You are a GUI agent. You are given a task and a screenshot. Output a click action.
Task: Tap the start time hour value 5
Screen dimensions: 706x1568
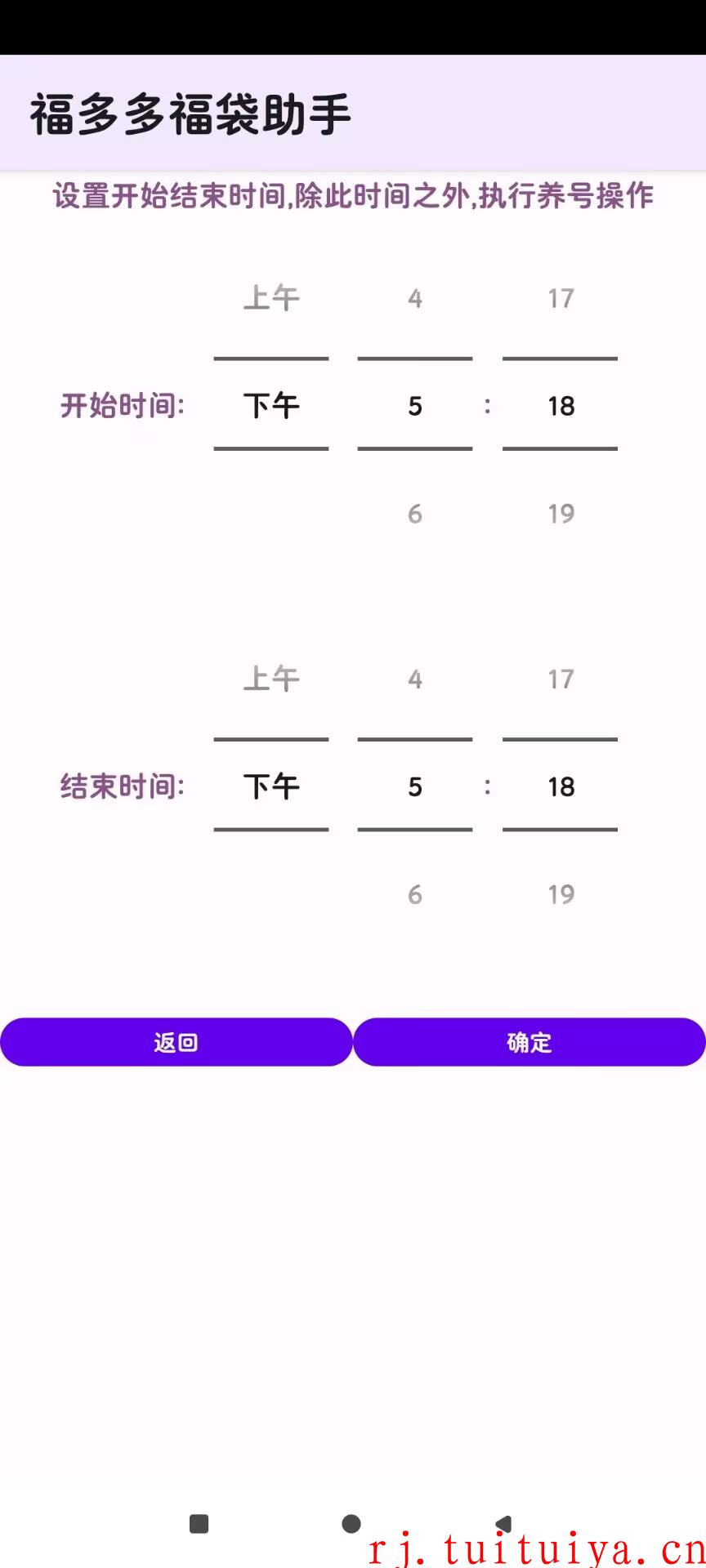pos(415,406)
